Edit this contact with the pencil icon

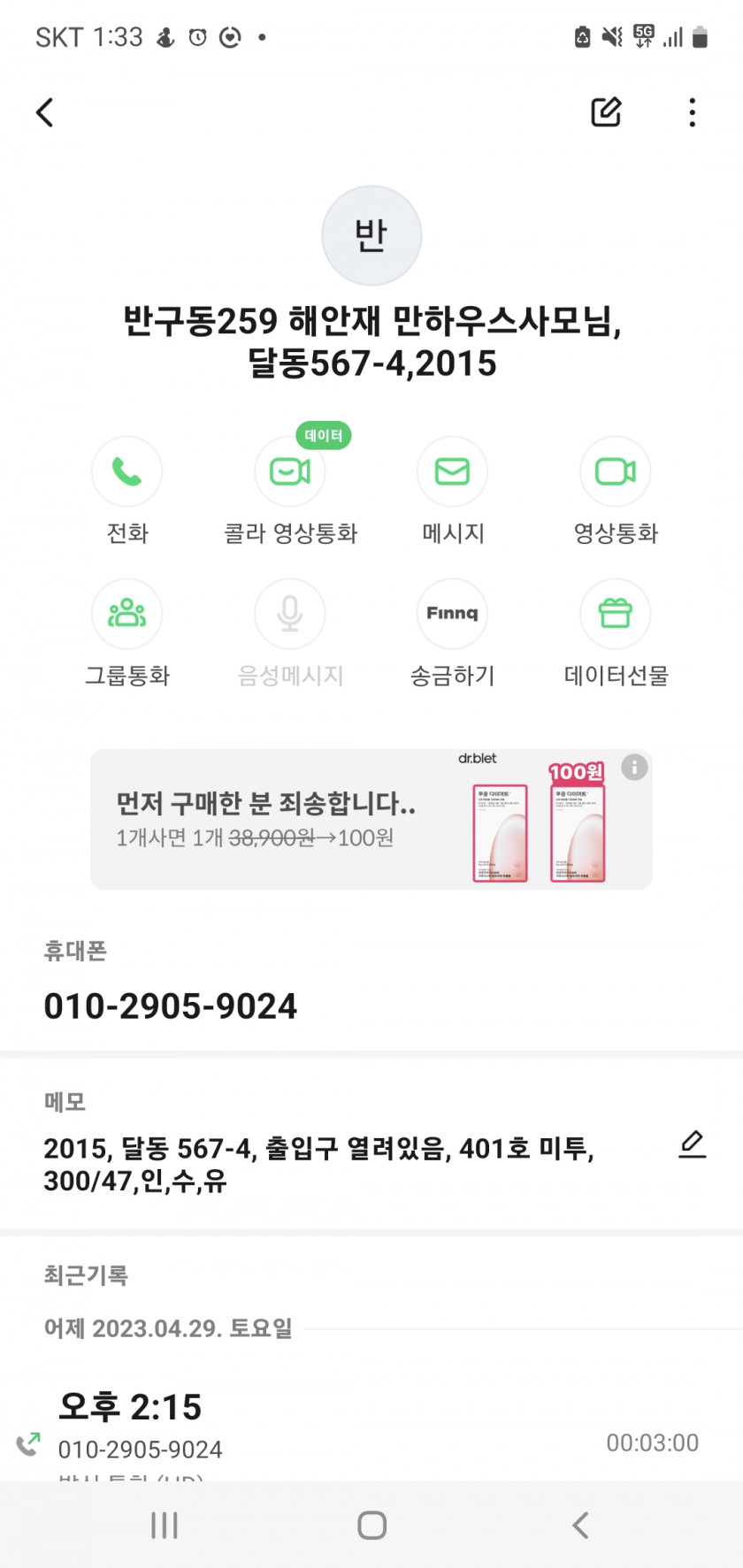[606, 112]
